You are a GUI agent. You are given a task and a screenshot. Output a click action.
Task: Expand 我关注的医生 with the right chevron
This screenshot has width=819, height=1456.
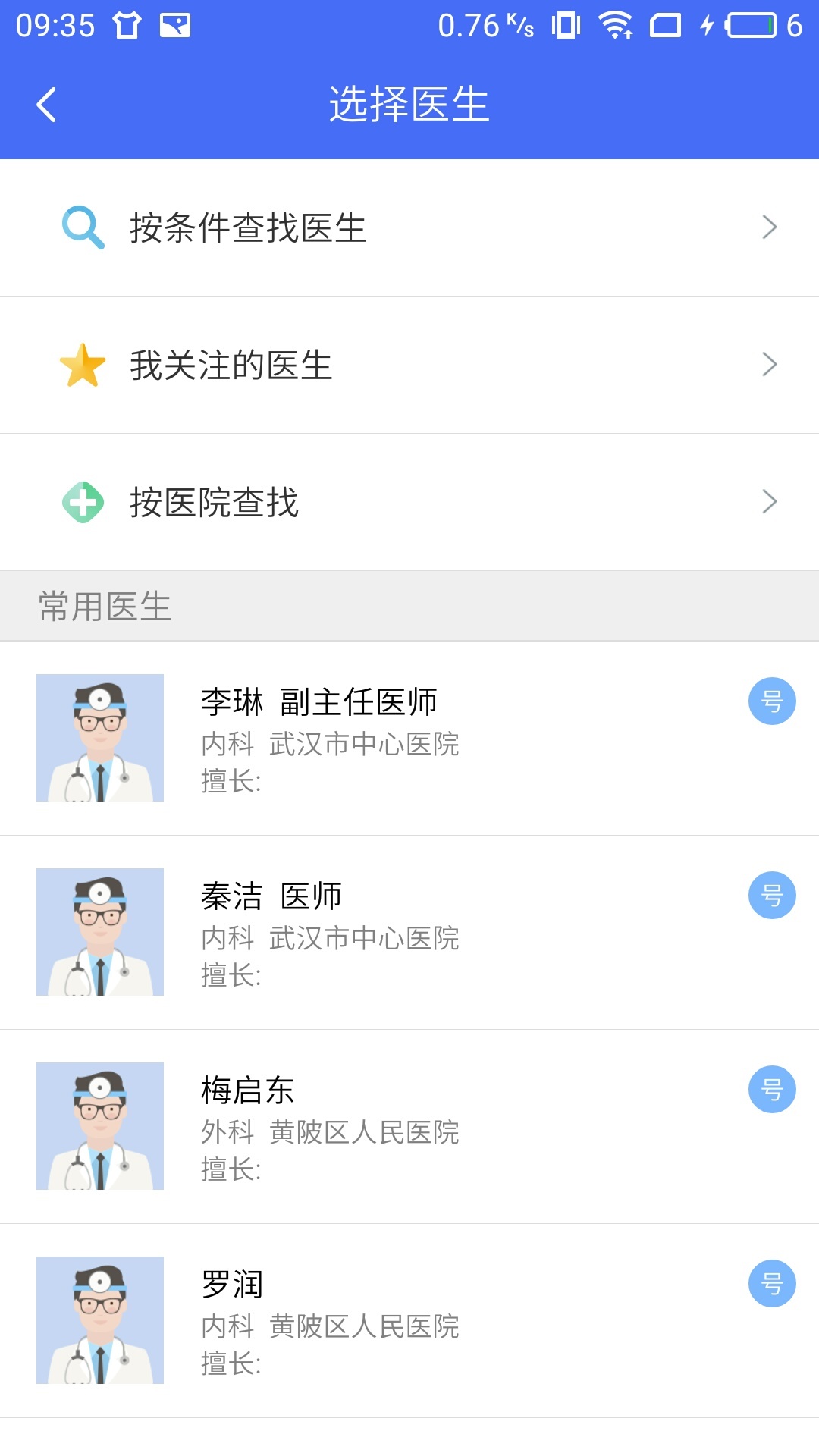(x=770, y=365)
